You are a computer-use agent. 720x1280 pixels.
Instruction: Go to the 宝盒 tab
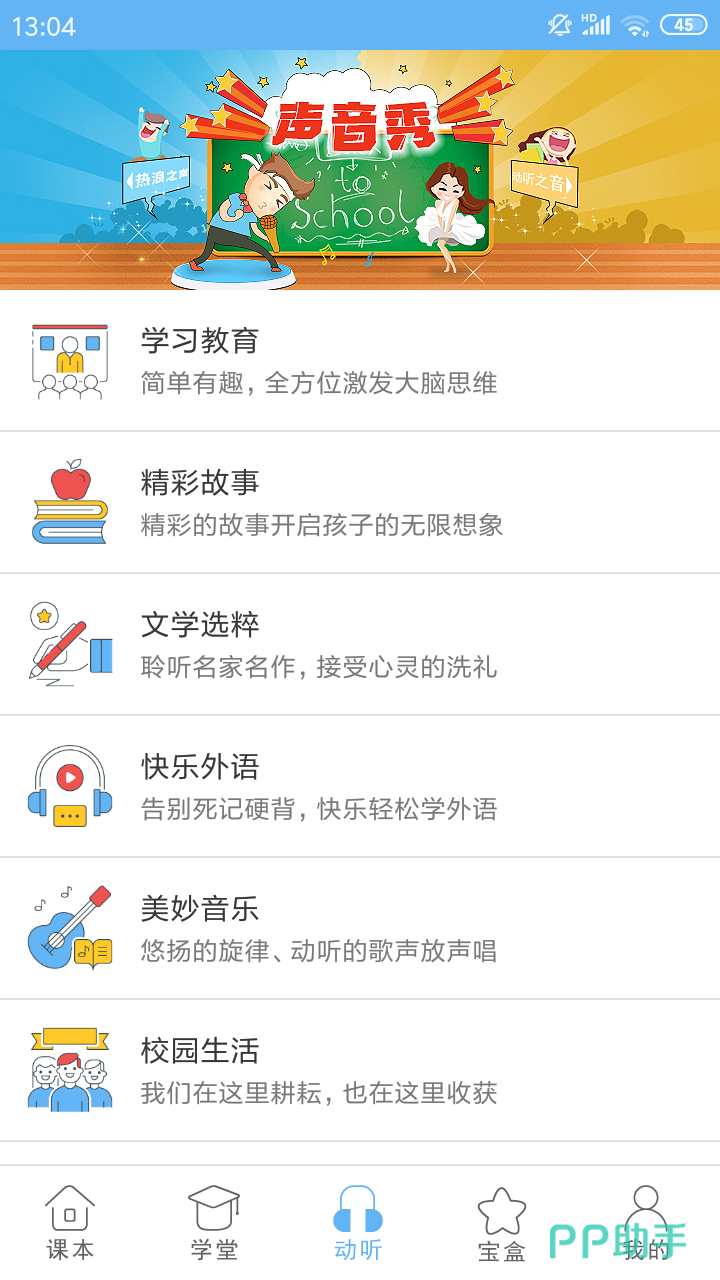[502, 1222]
